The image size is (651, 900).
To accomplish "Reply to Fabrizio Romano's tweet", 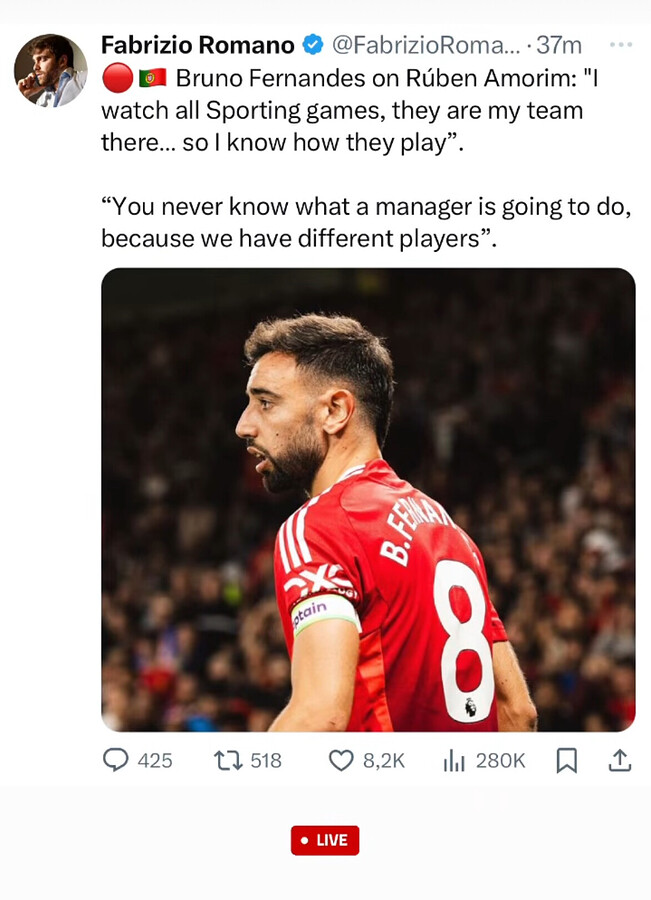I will point(117,761).
